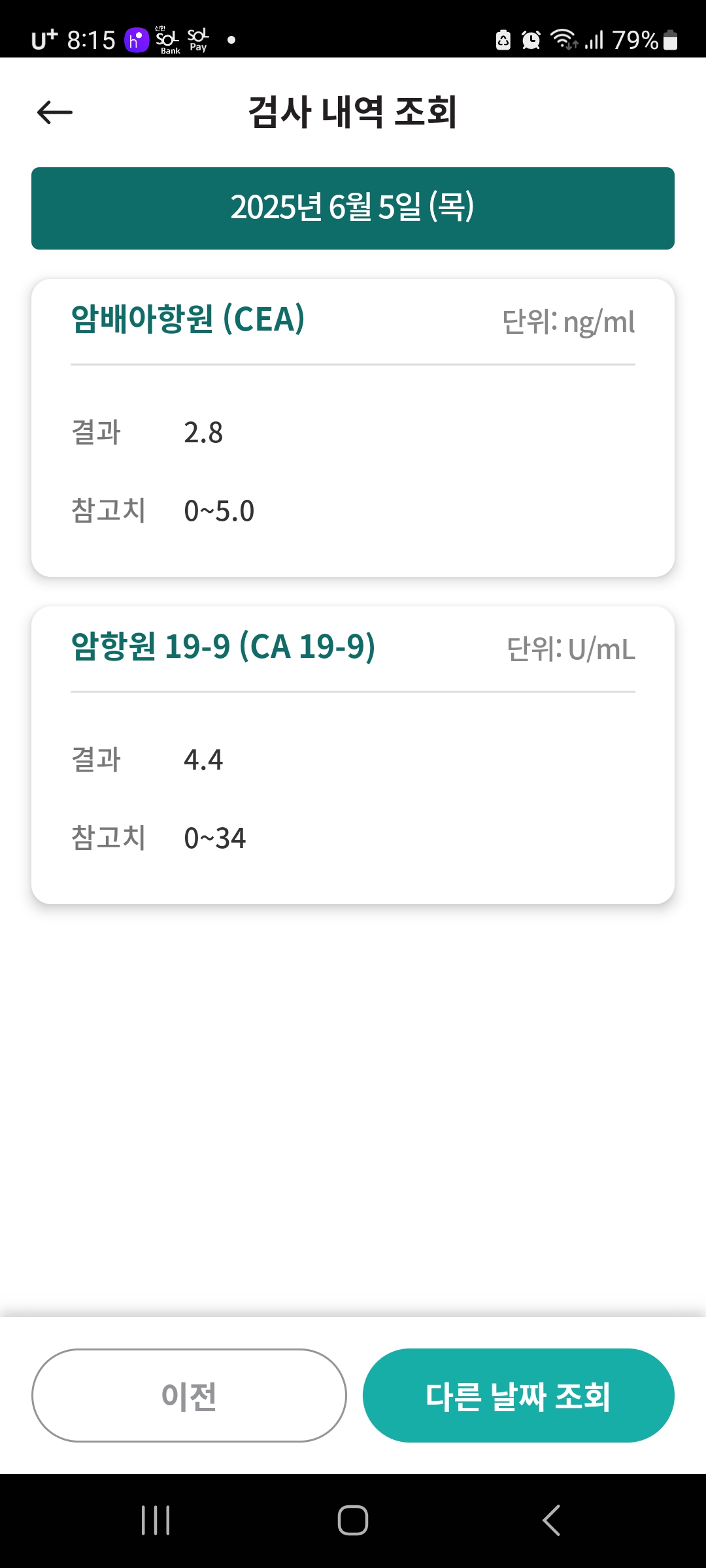Open recent apps from the navigation bar
The image size is (706, 1568).
pos(156,1520)
